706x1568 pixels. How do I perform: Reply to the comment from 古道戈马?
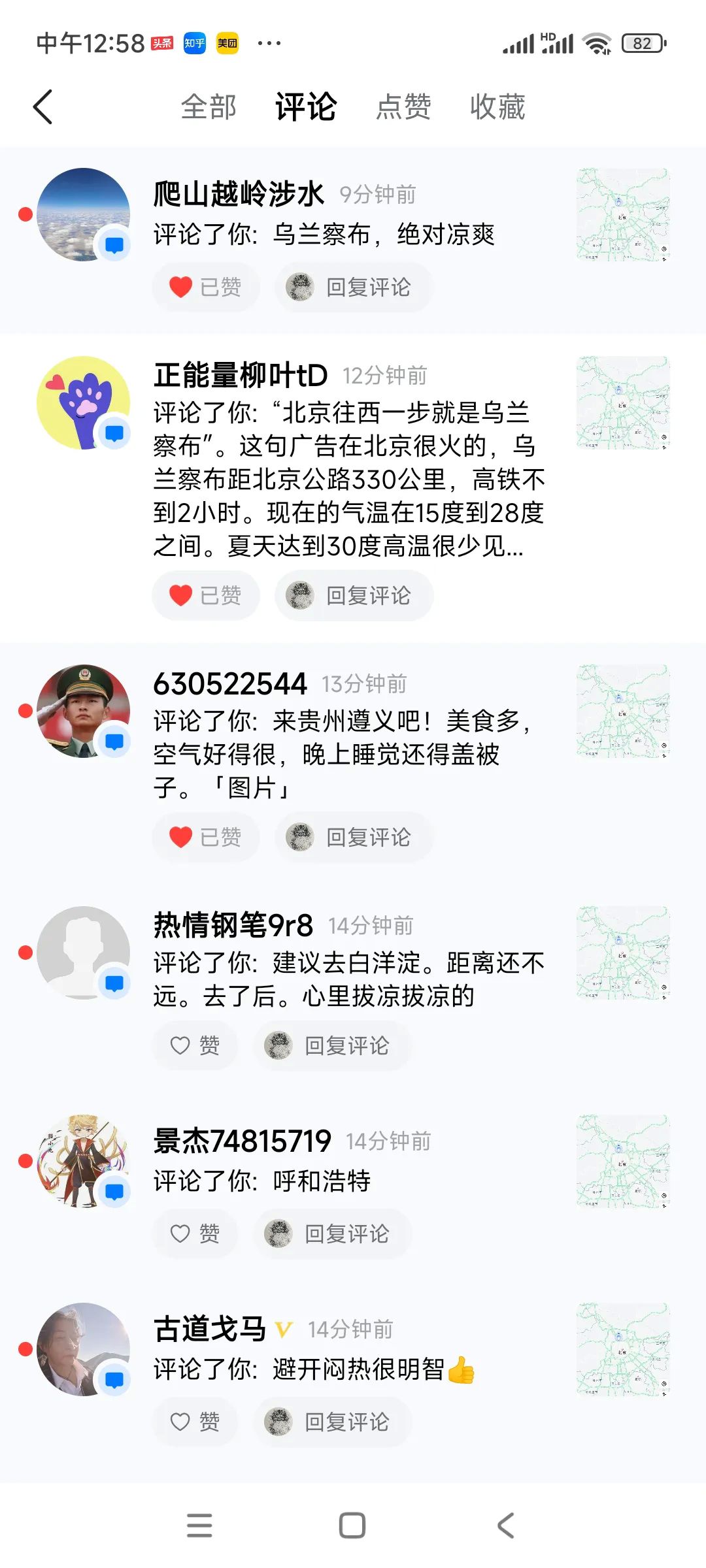[333, 1422]
